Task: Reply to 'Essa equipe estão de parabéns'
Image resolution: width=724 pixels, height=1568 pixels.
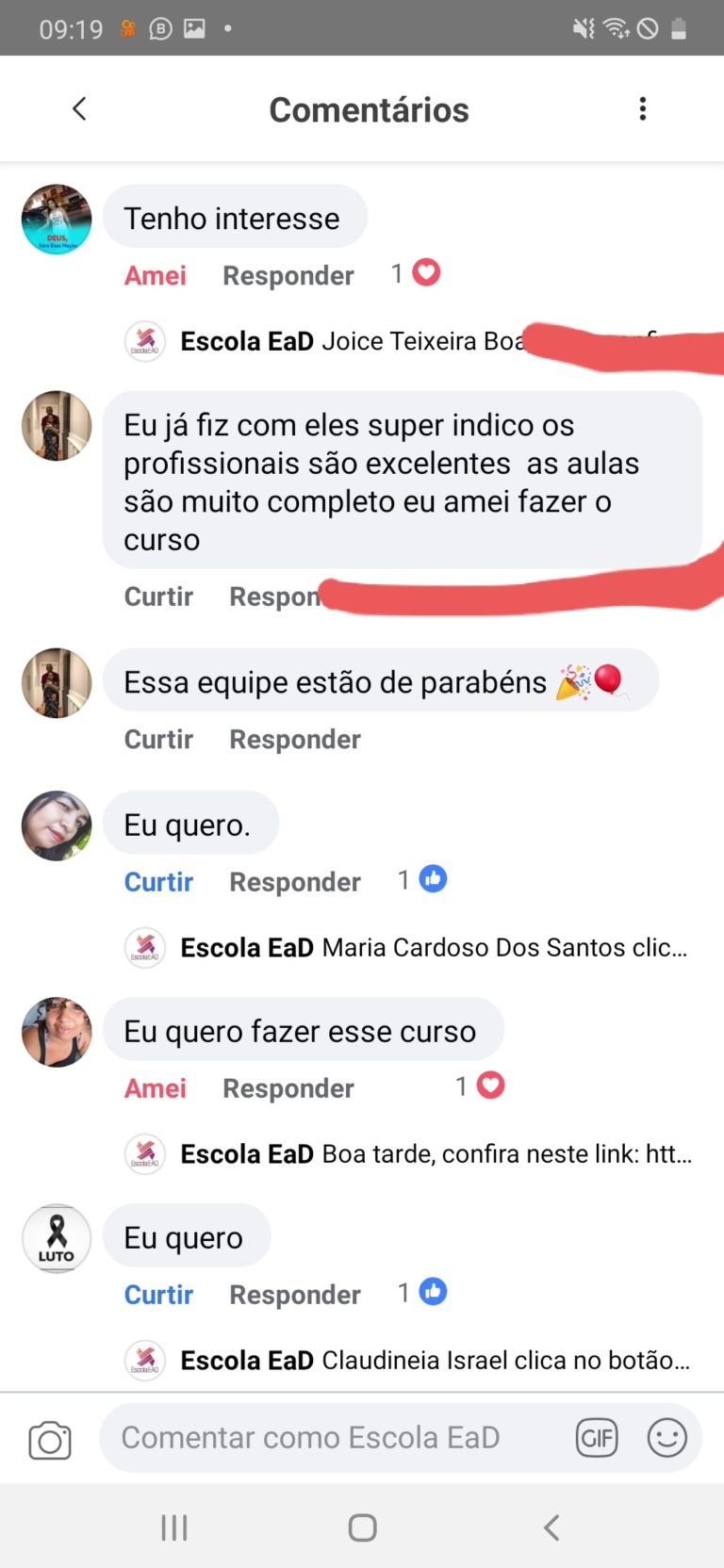Action: (294, 740)
